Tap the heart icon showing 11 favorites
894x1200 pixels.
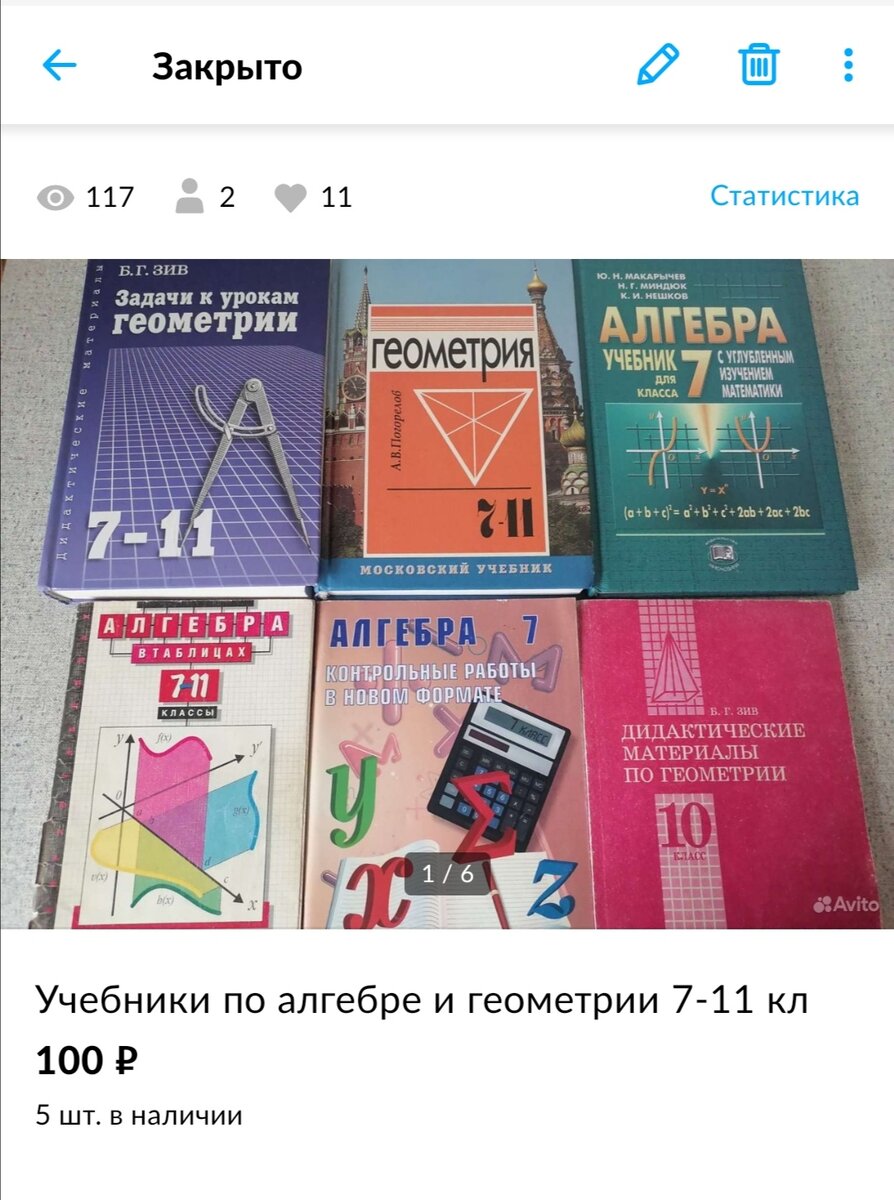click(290, 196)
